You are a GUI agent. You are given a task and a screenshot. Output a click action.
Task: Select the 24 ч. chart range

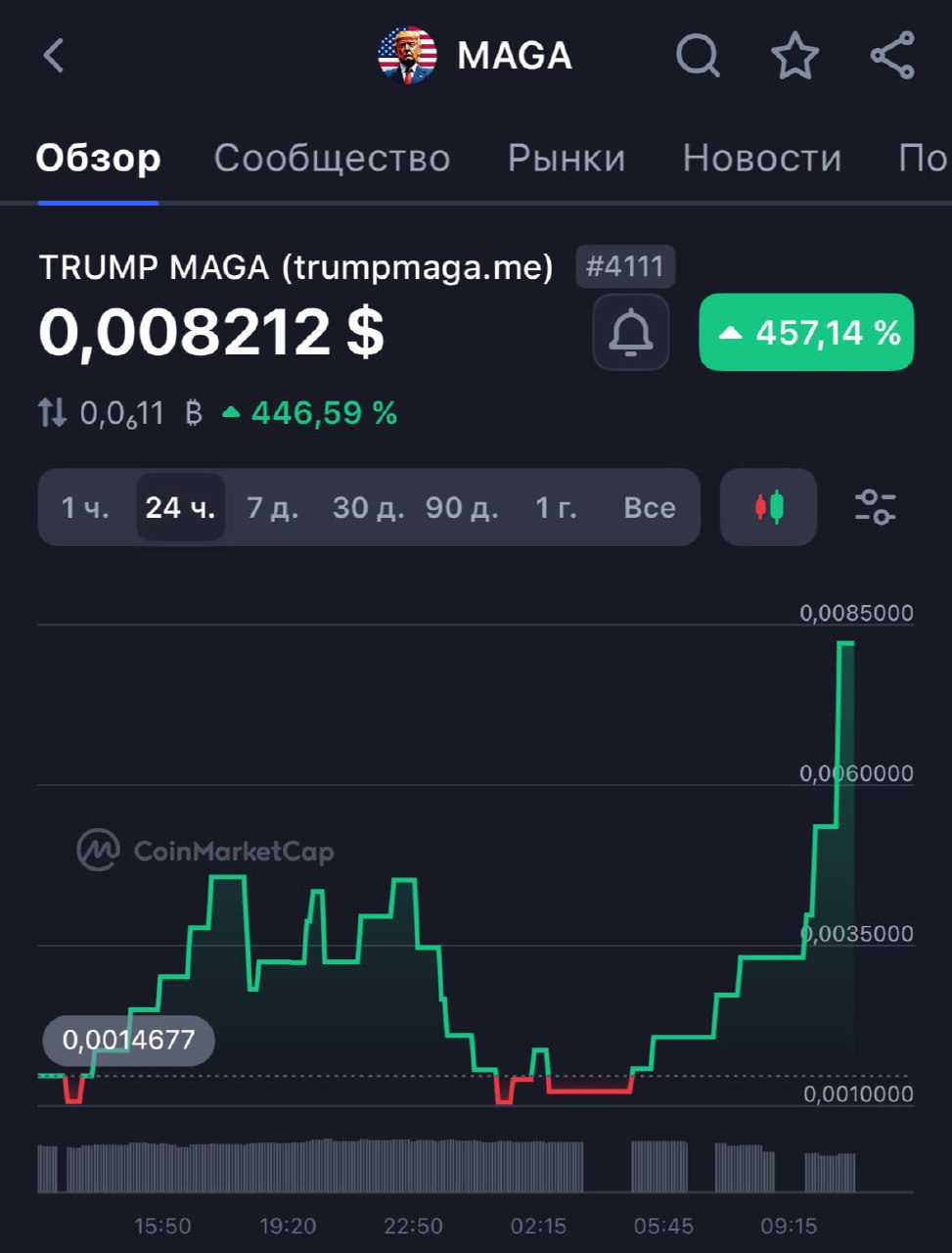click(x=180, y=508)
